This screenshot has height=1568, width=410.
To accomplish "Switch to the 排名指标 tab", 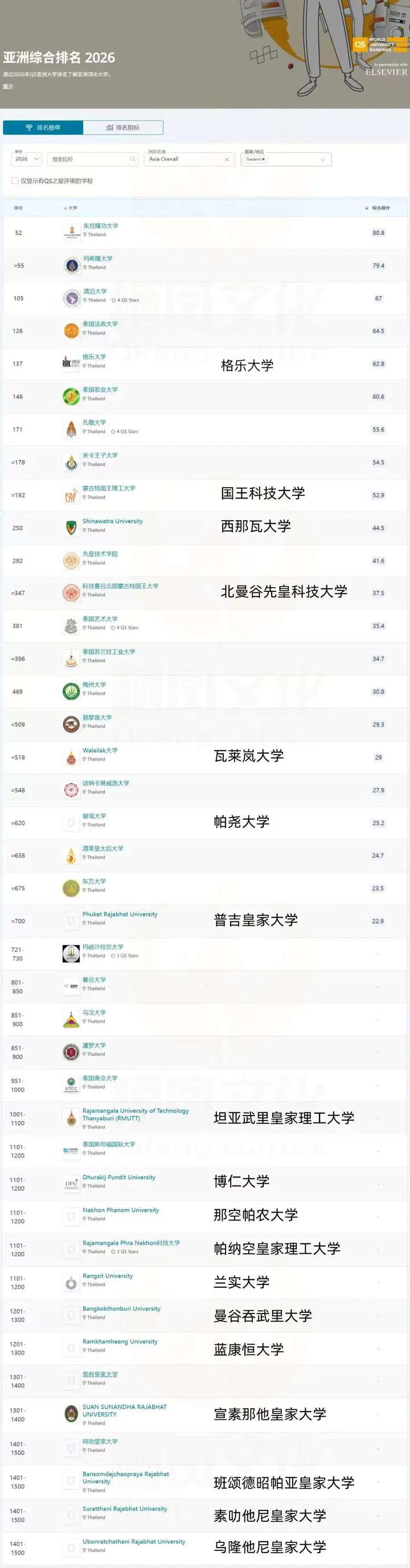I will [123, 127].
